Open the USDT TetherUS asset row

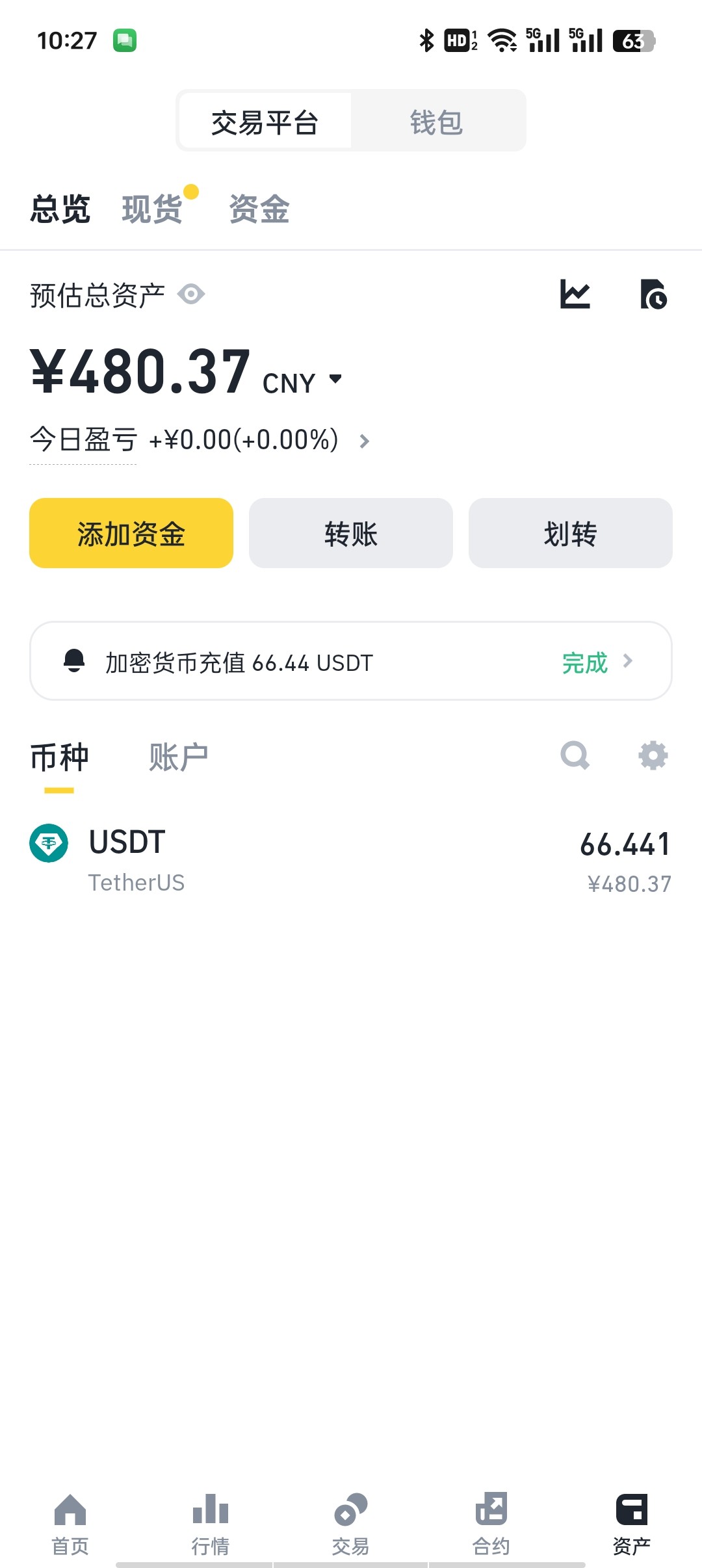coord(351,861)
